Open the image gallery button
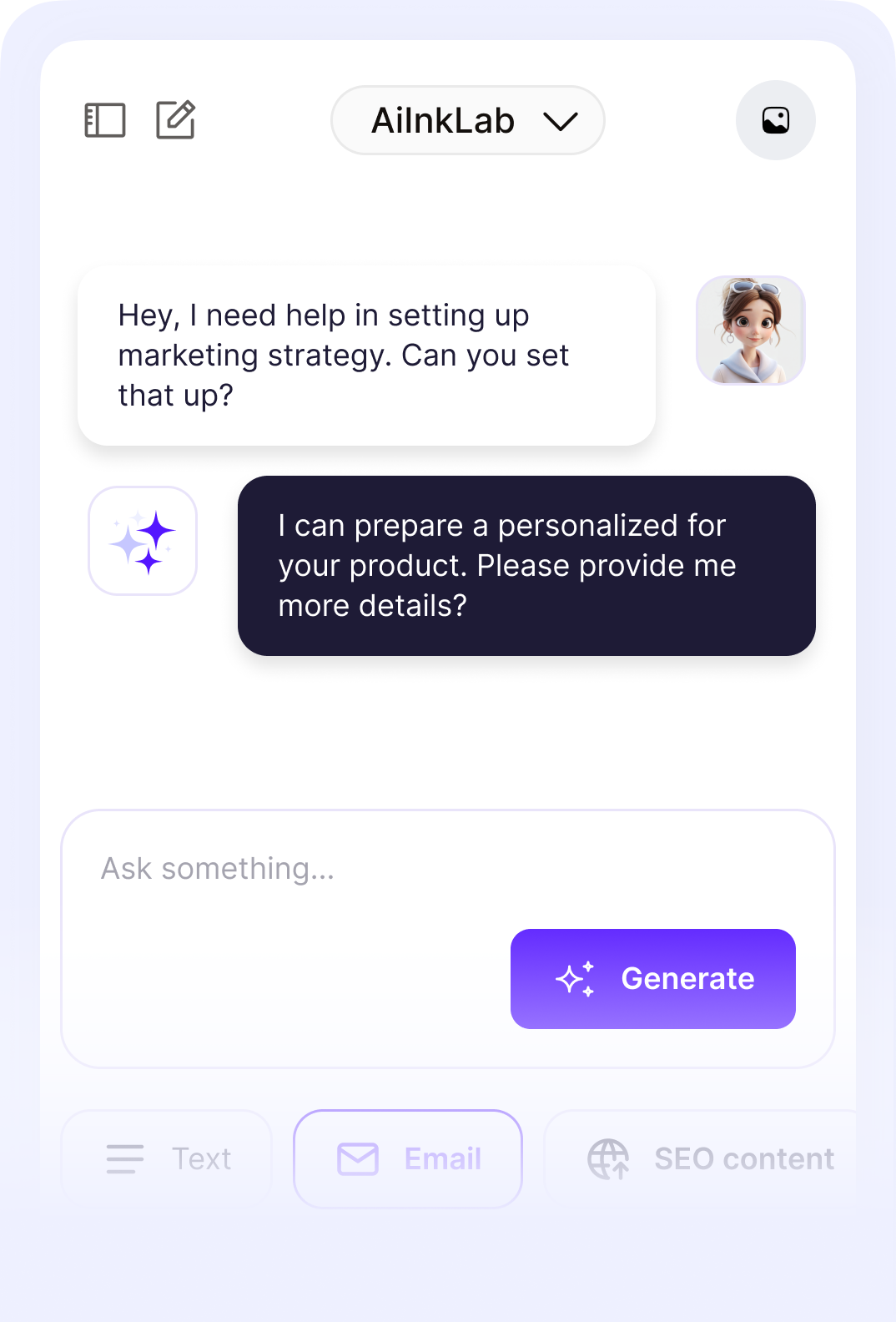The image size is (896, 1322). (775, 120)
